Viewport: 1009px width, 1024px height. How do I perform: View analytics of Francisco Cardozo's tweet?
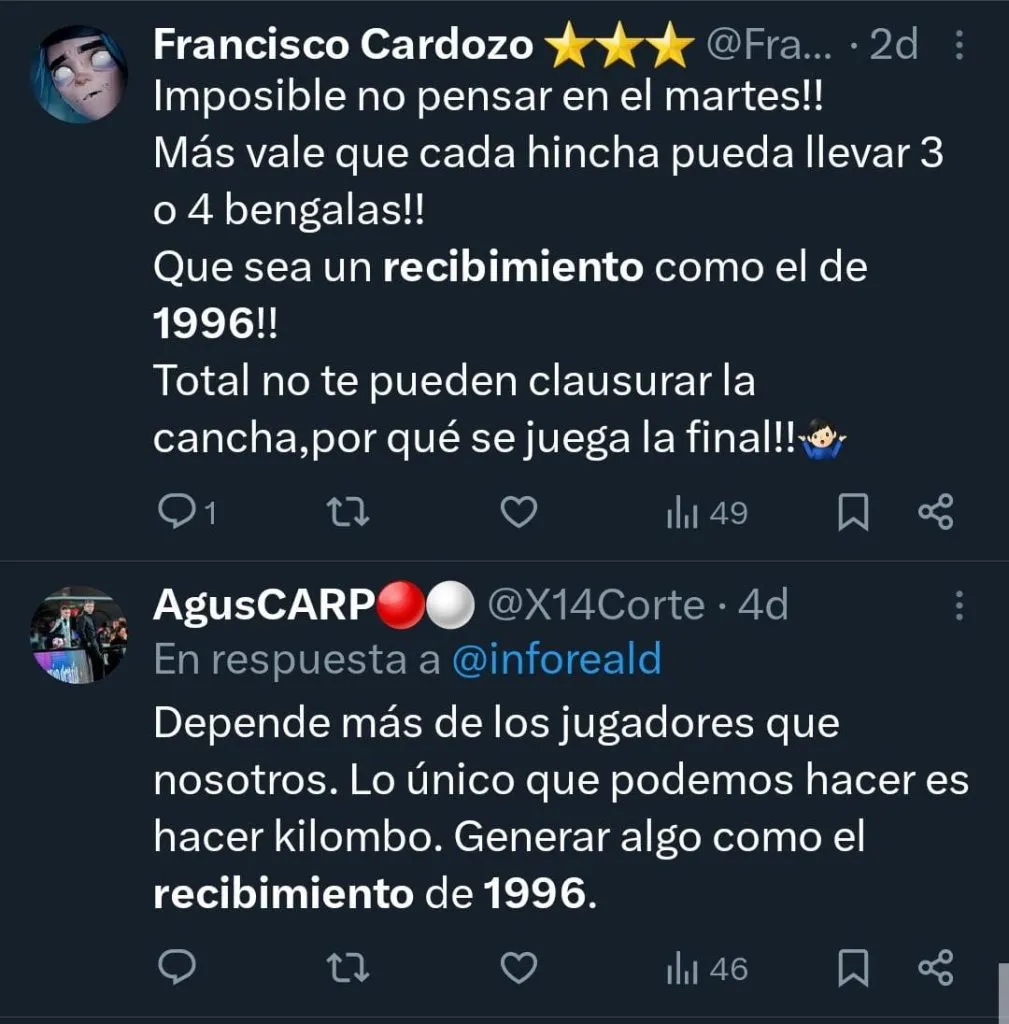pyautogui.click(x=706, y=513)
